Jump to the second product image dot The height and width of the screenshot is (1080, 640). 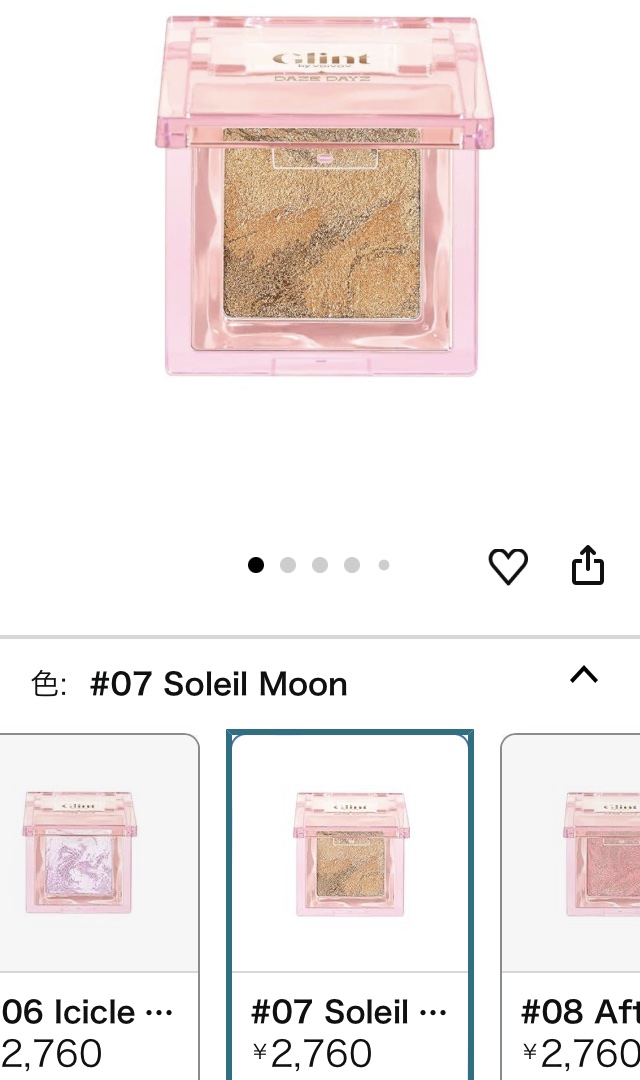tap(288, 565)
